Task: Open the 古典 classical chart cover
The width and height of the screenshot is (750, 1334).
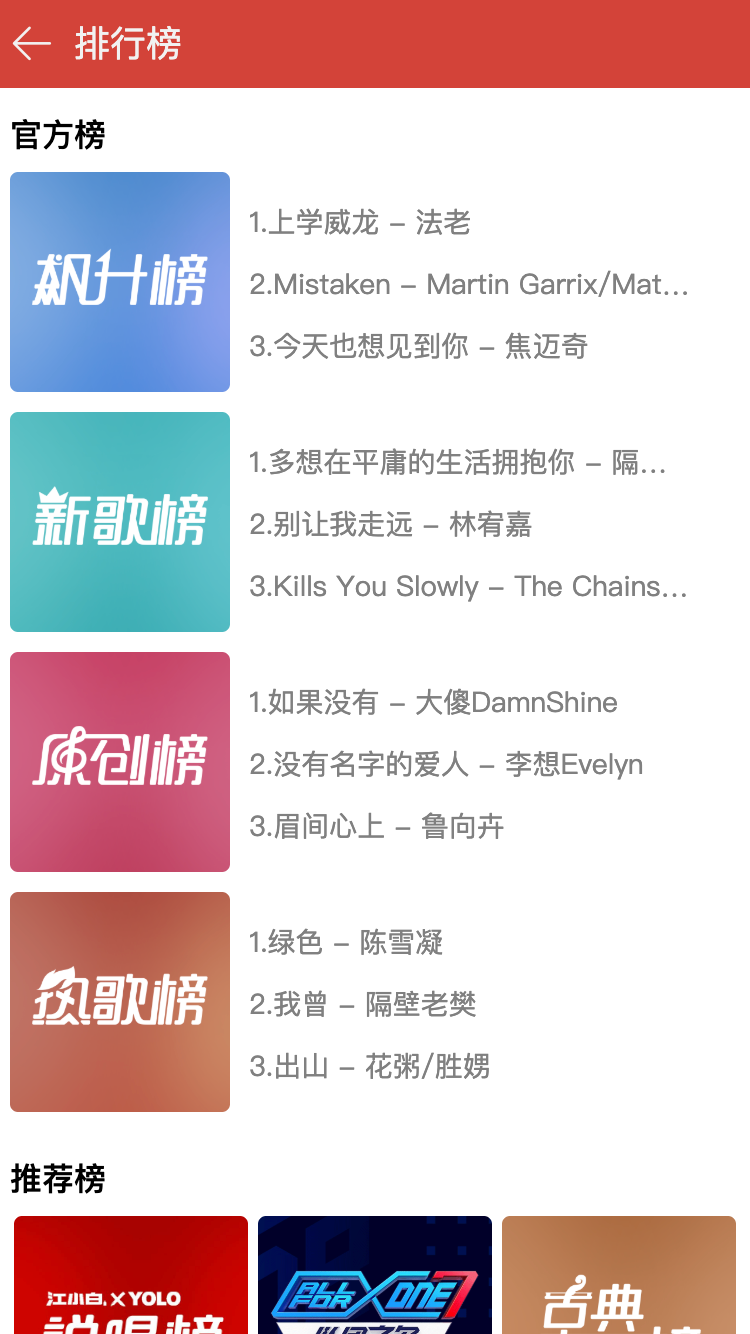Action: pos(618,1290)
